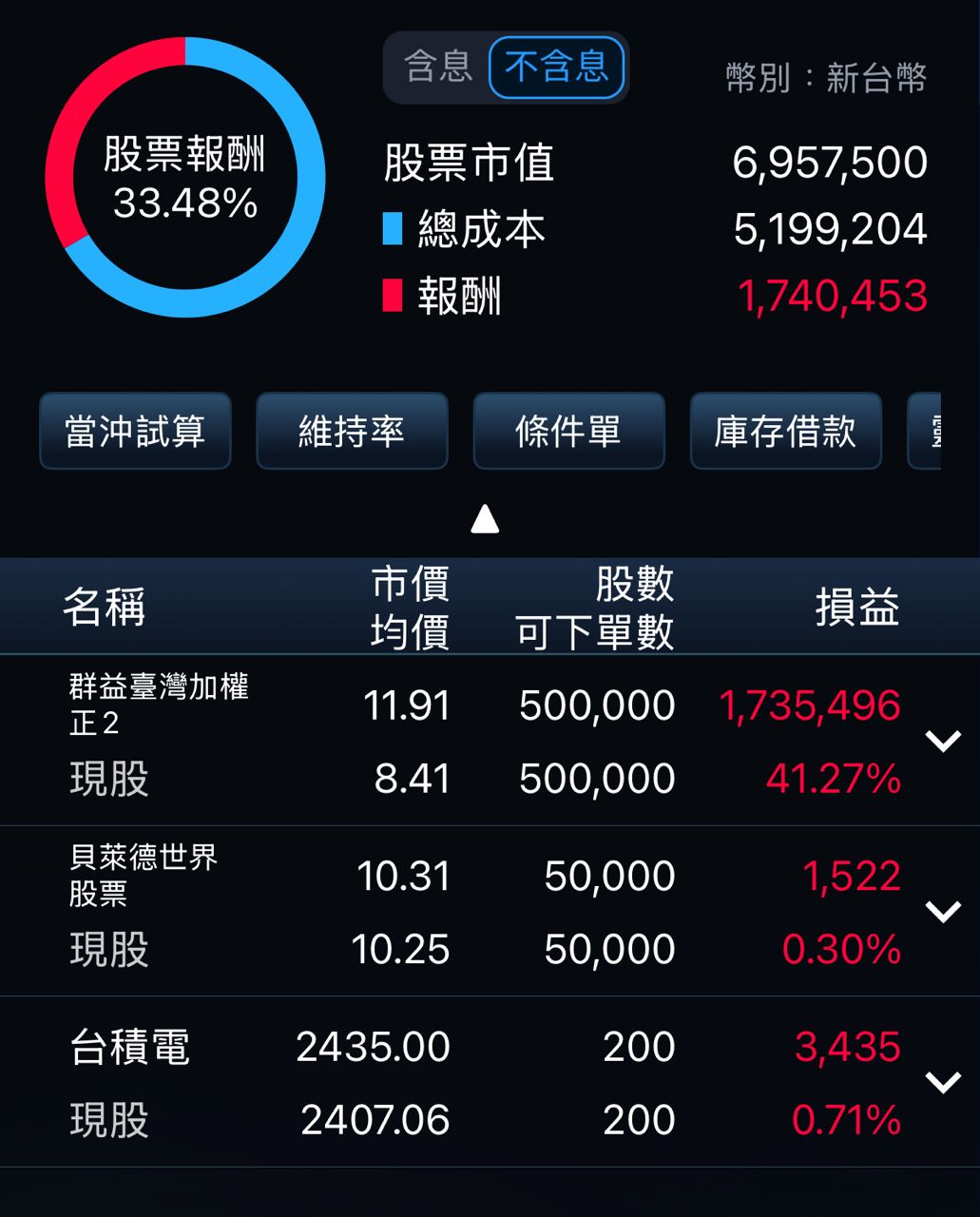Select the 不含息 segment
The width and height of the screenshot is (980, 1217).
point(556,67)
